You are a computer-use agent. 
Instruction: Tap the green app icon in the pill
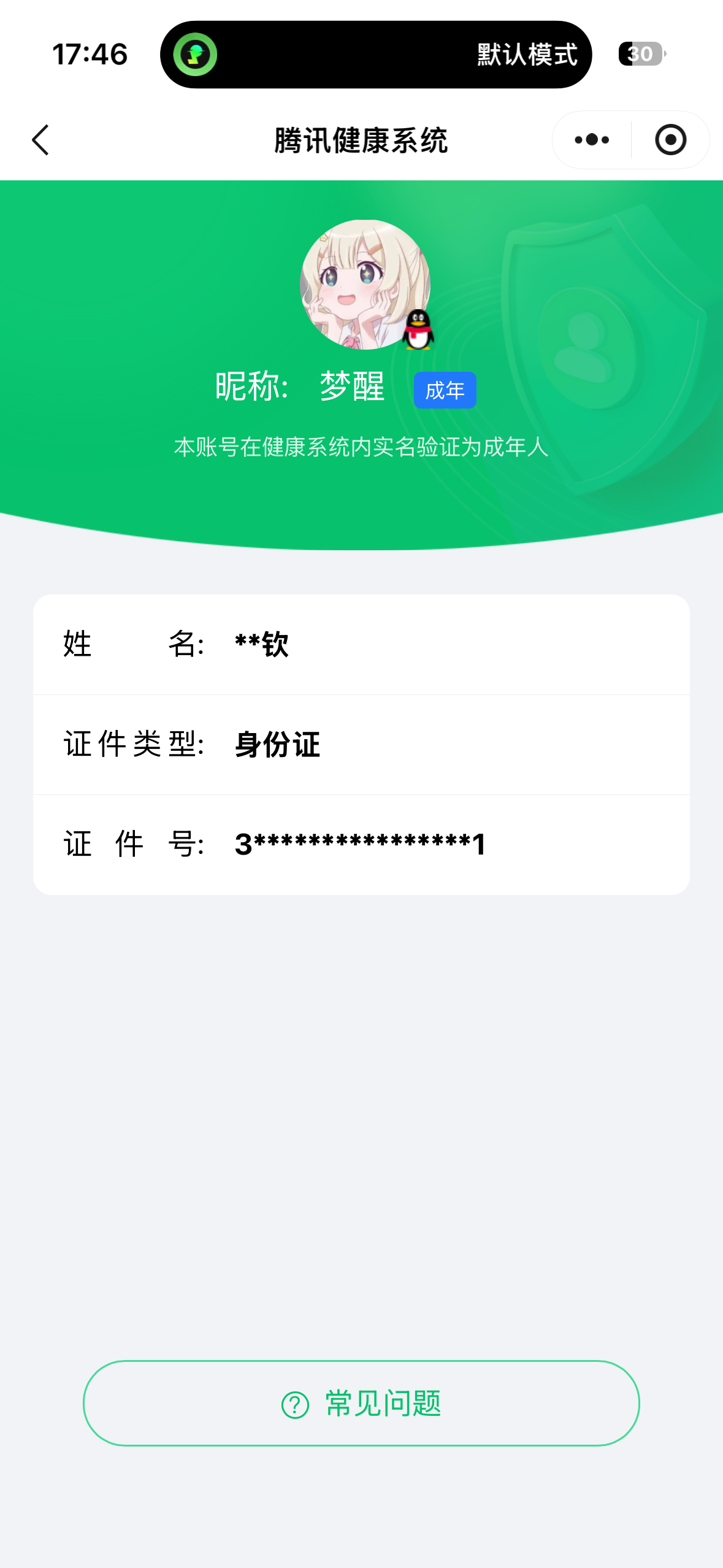point(197,55)
